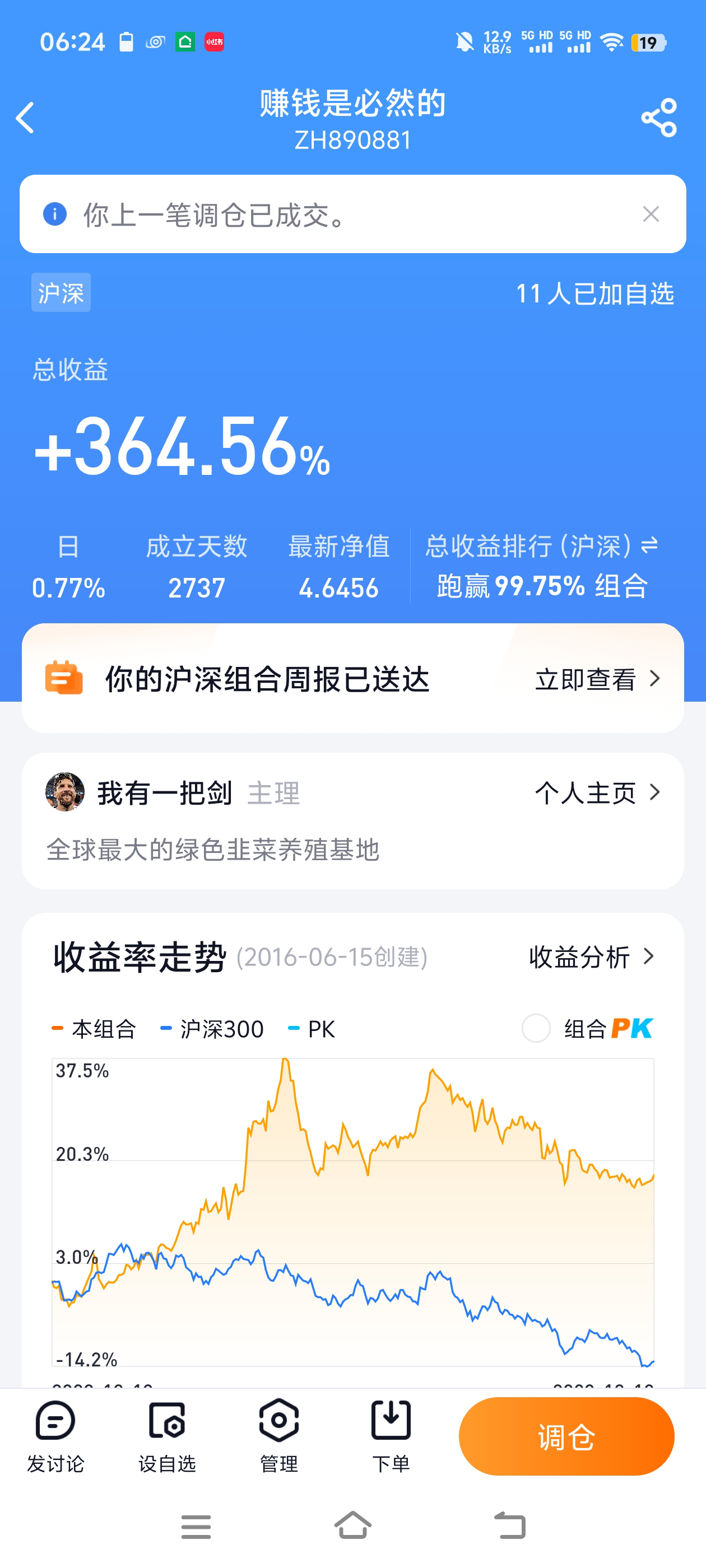Open the system recent apps menu

196,1527
